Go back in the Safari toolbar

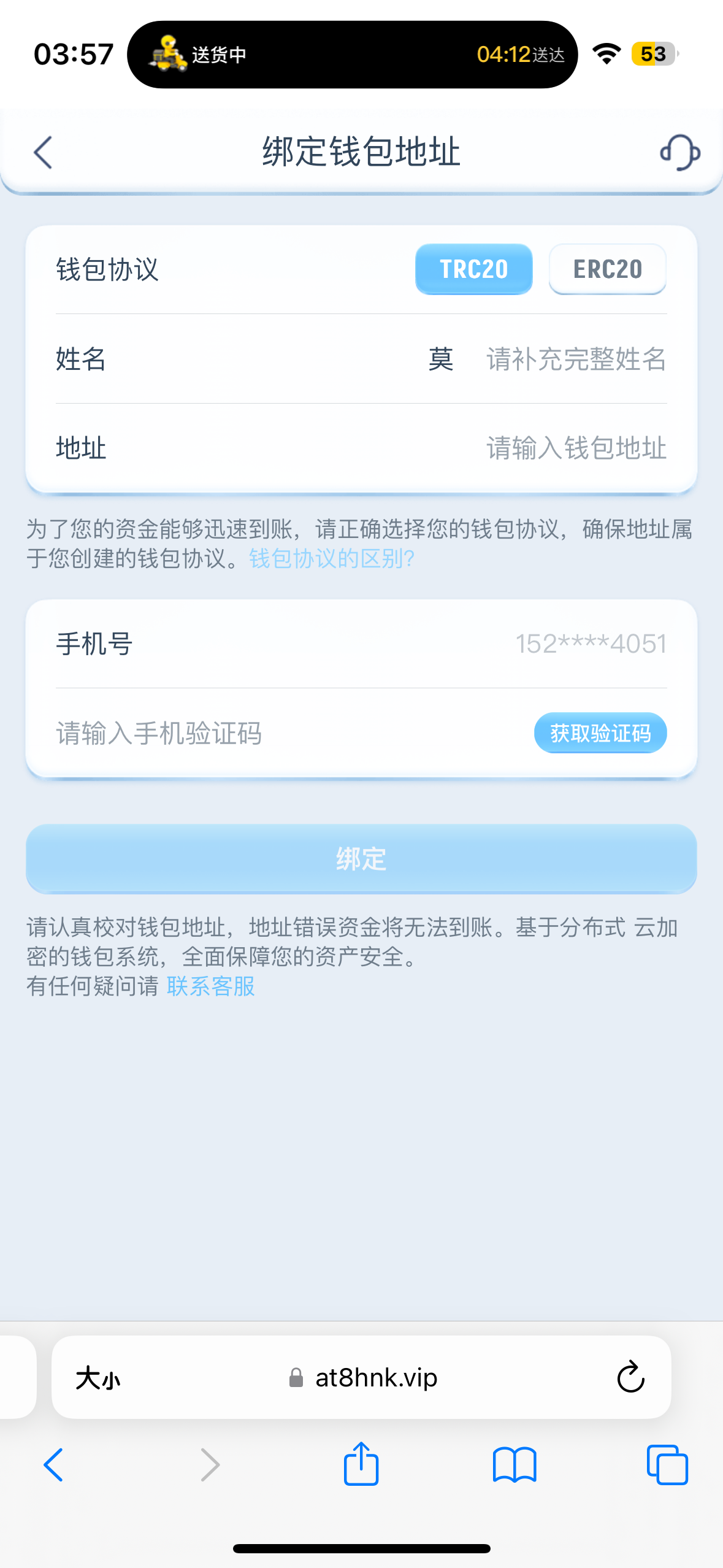click(53, 1465)
